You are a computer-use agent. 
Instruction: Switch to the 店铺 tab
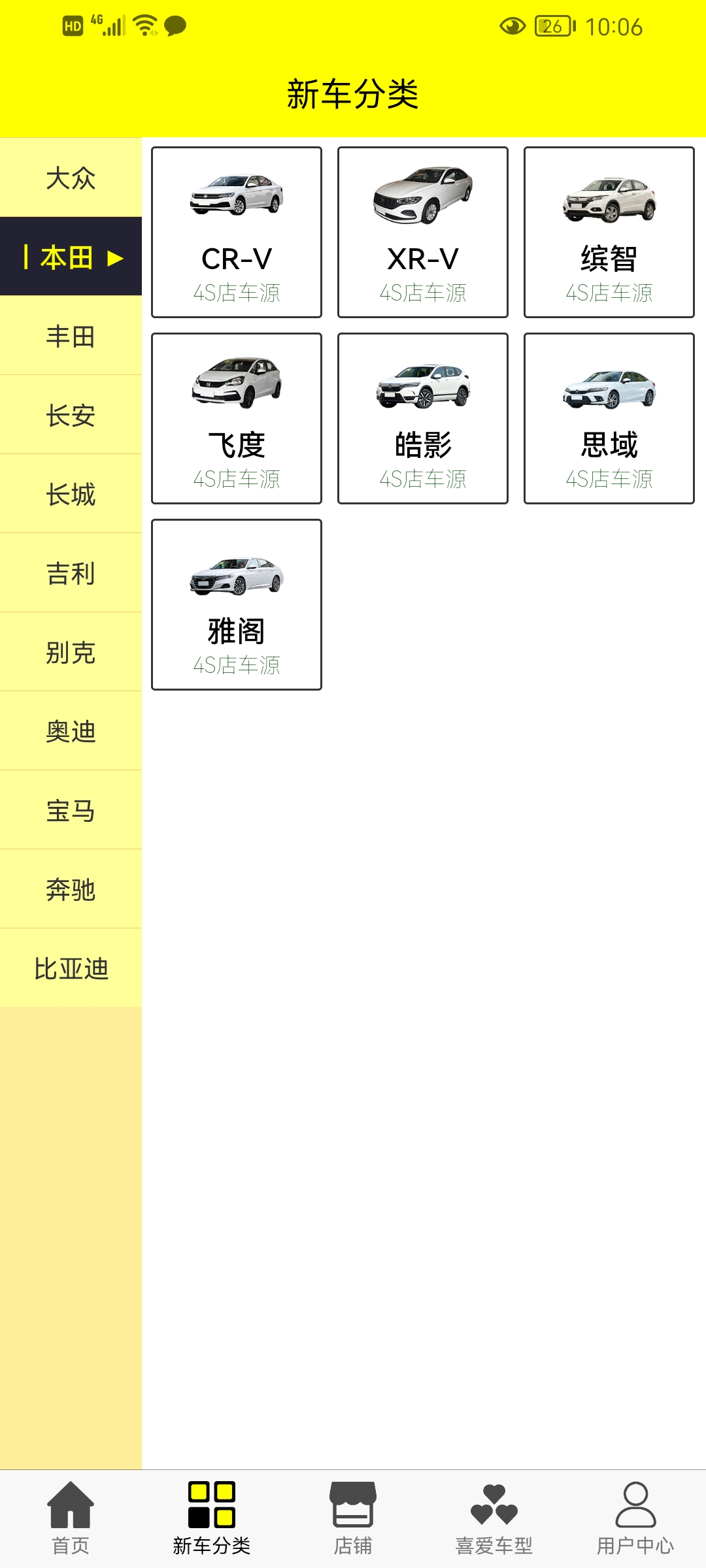353,1519
